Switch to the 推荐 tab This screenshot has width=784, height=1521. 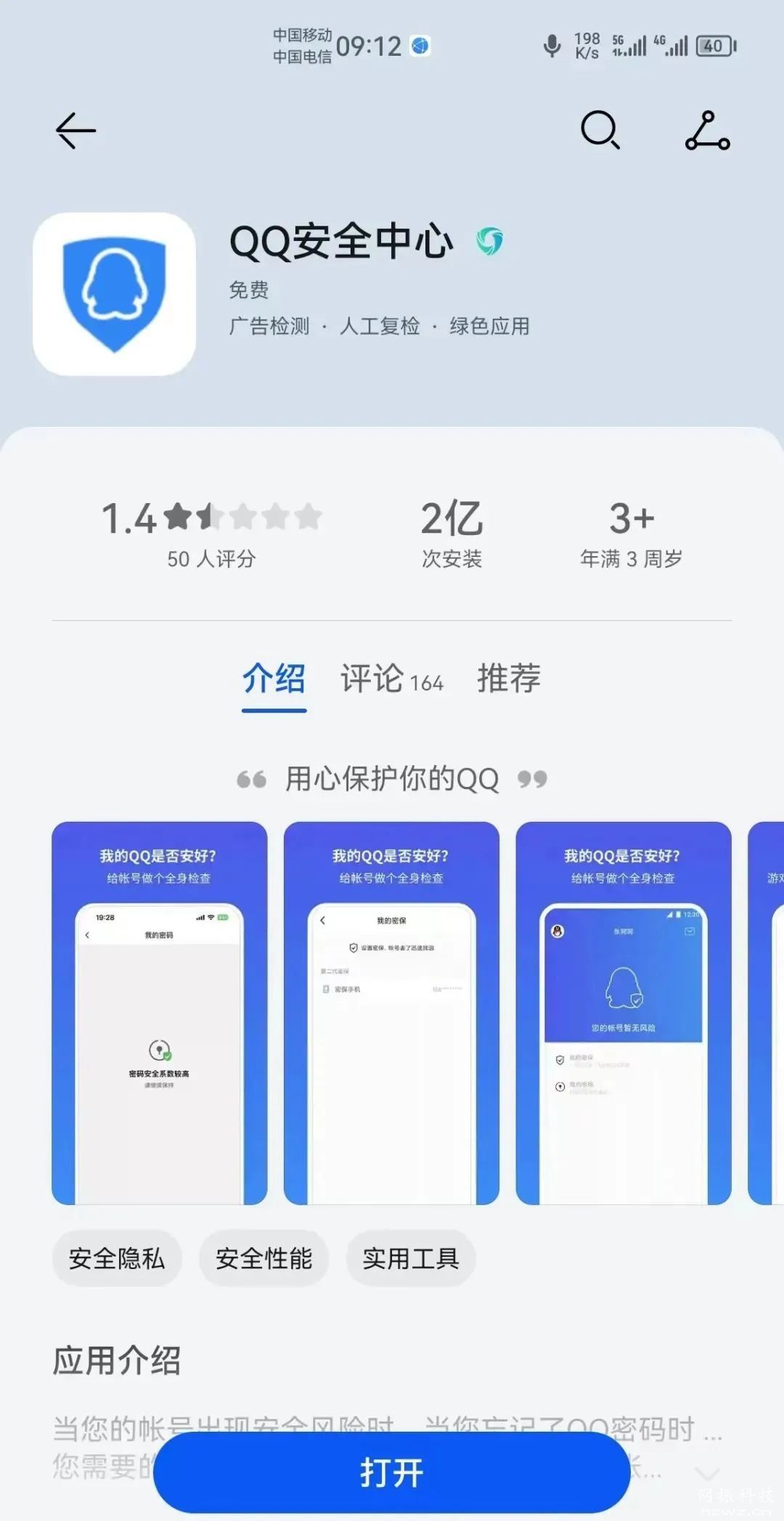pos(508,679)
